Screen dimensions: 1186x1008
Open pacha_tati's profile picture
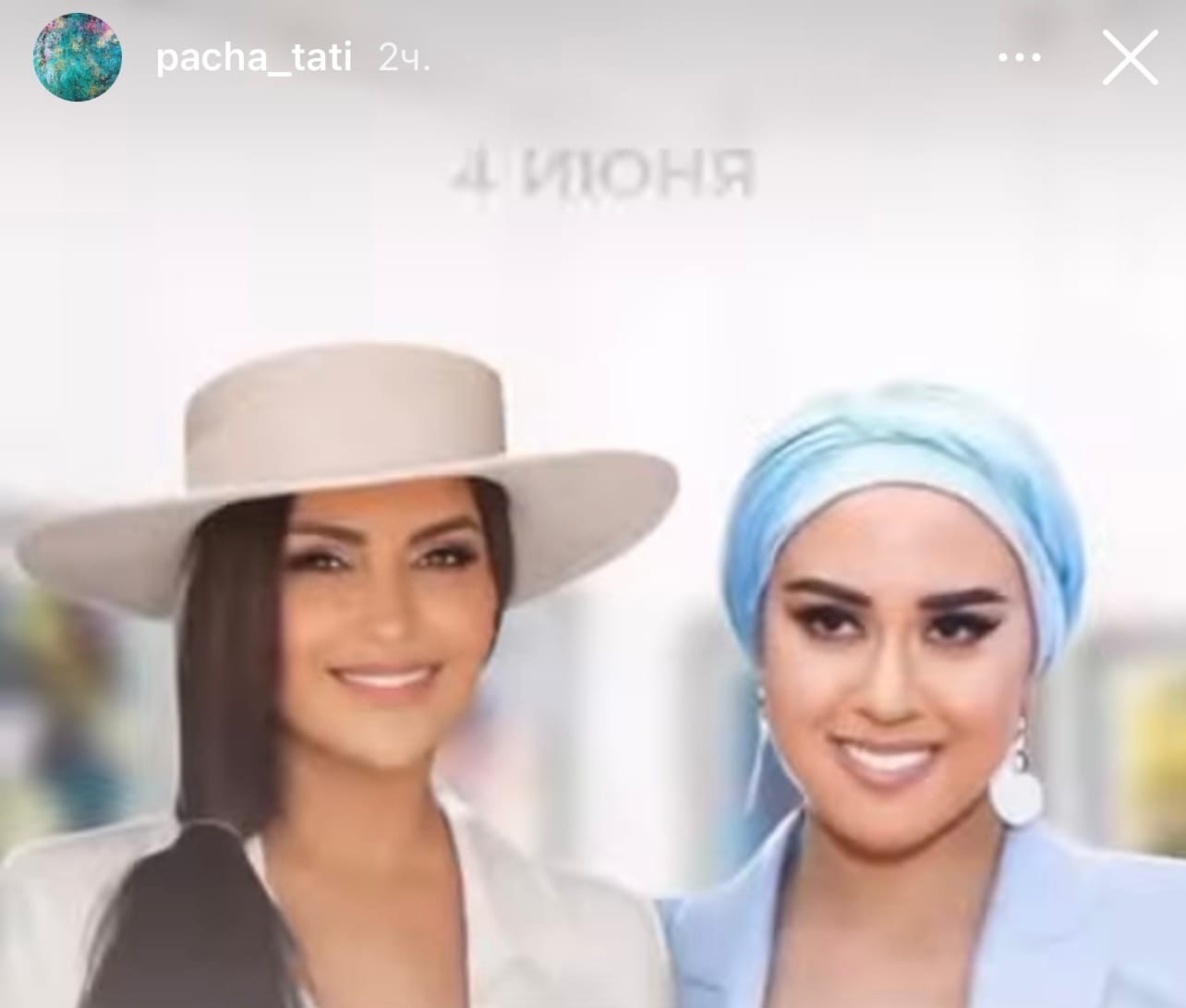[x=78, y=57]
